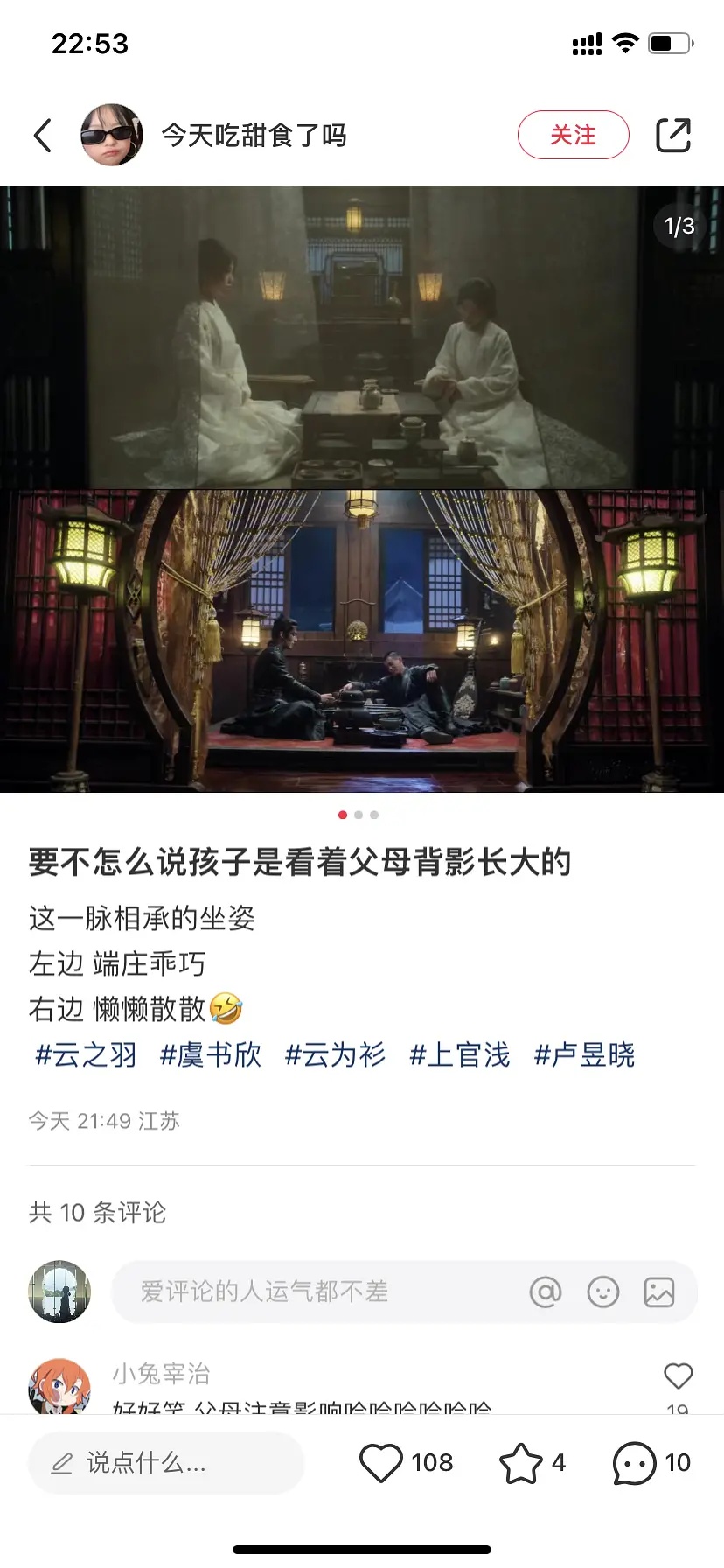Like the post with 108 likes
The width and height of the screenshot is (724, 1568).
pyautogui.click(x=381, y=1463)
